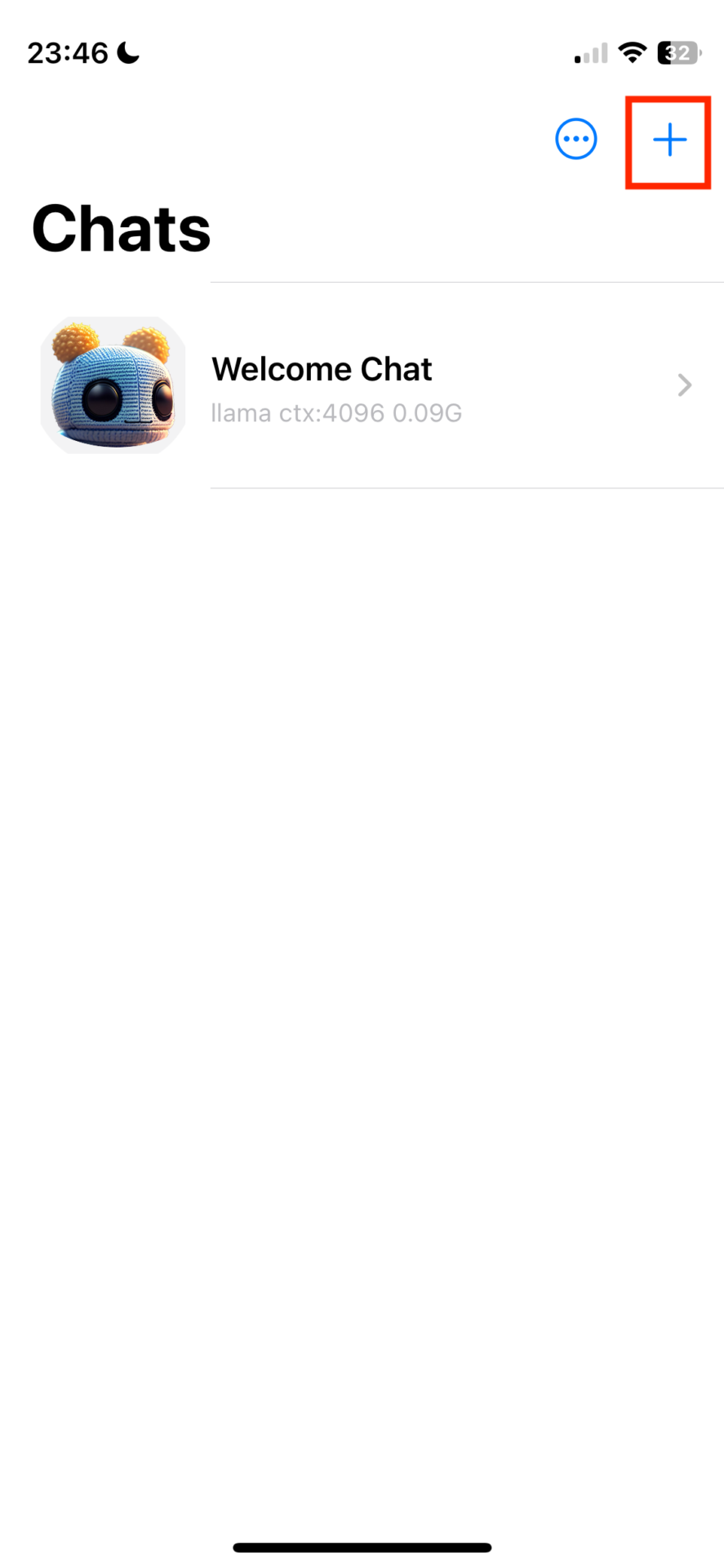Screen dimensions: 724x1568
Task: Tap the plus icon to add a chat
Action: click(669, 140)
